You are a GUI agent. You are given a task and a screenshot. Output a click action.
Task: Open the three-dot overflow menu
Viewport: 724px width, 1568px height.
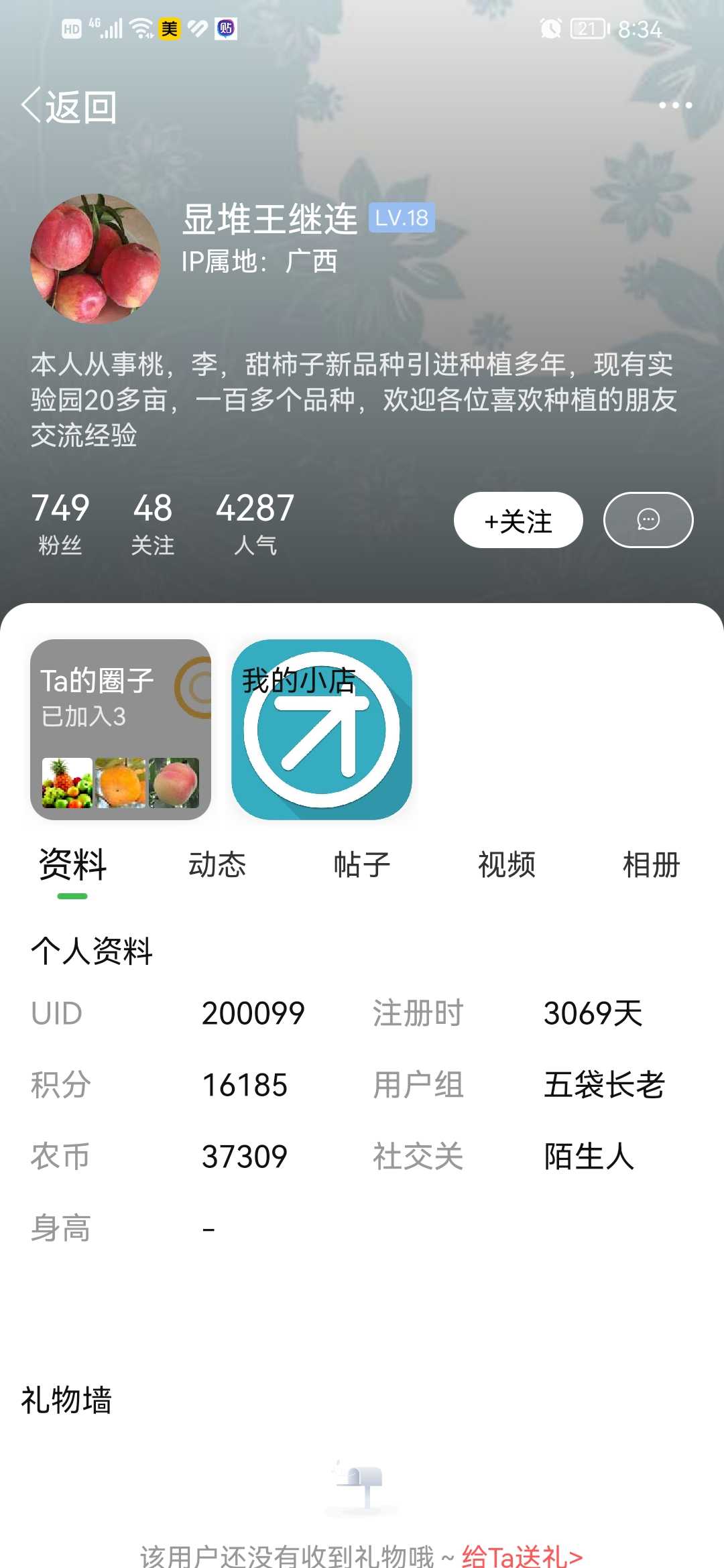pos(675,105)
